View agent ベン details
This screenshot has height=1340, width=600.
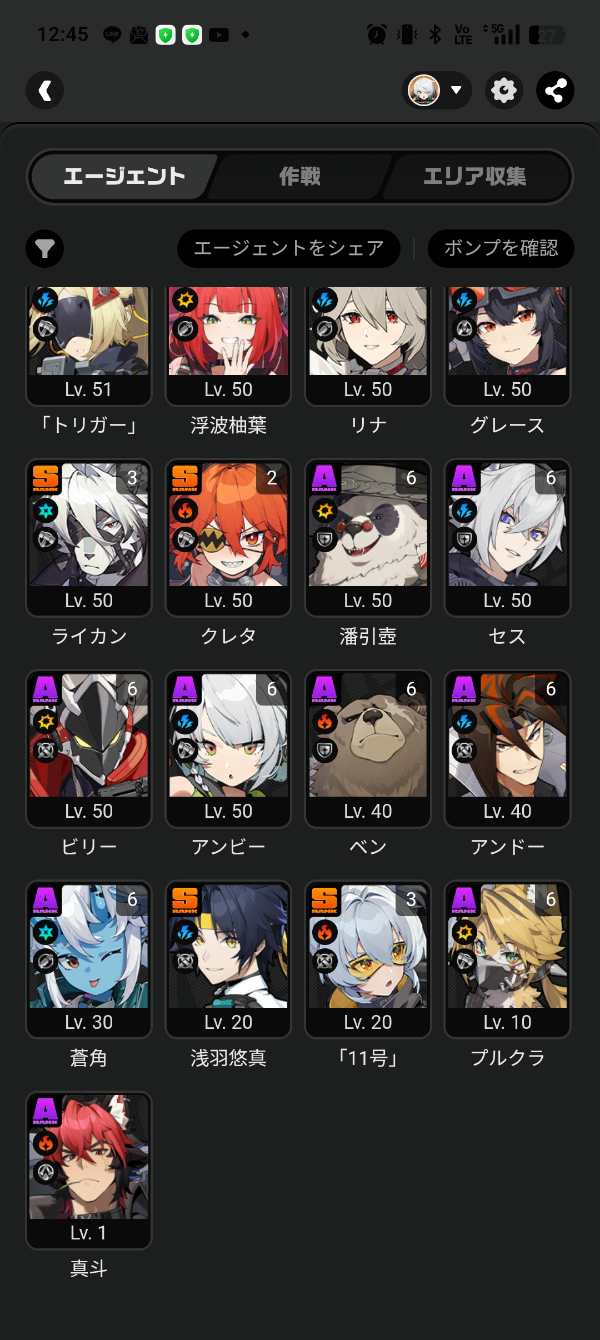point(368,748)
